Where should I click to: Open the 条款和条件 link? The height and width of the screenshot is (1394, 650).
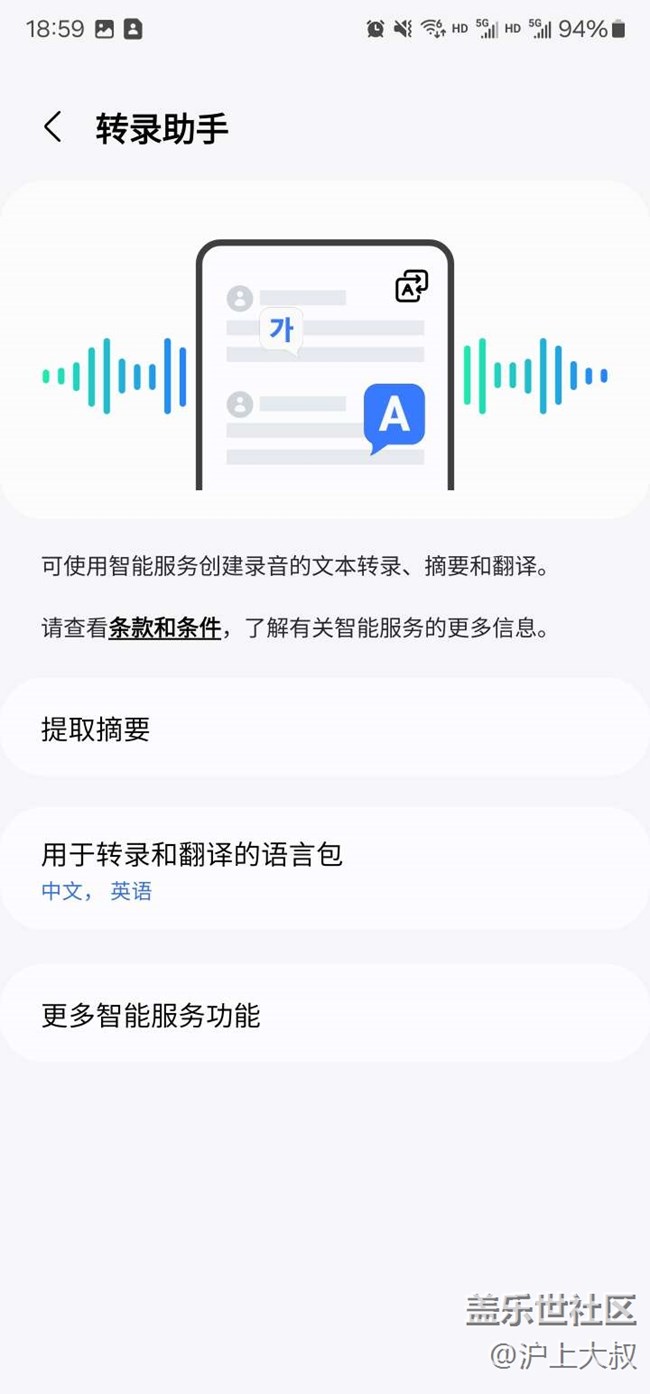[165, 628]
